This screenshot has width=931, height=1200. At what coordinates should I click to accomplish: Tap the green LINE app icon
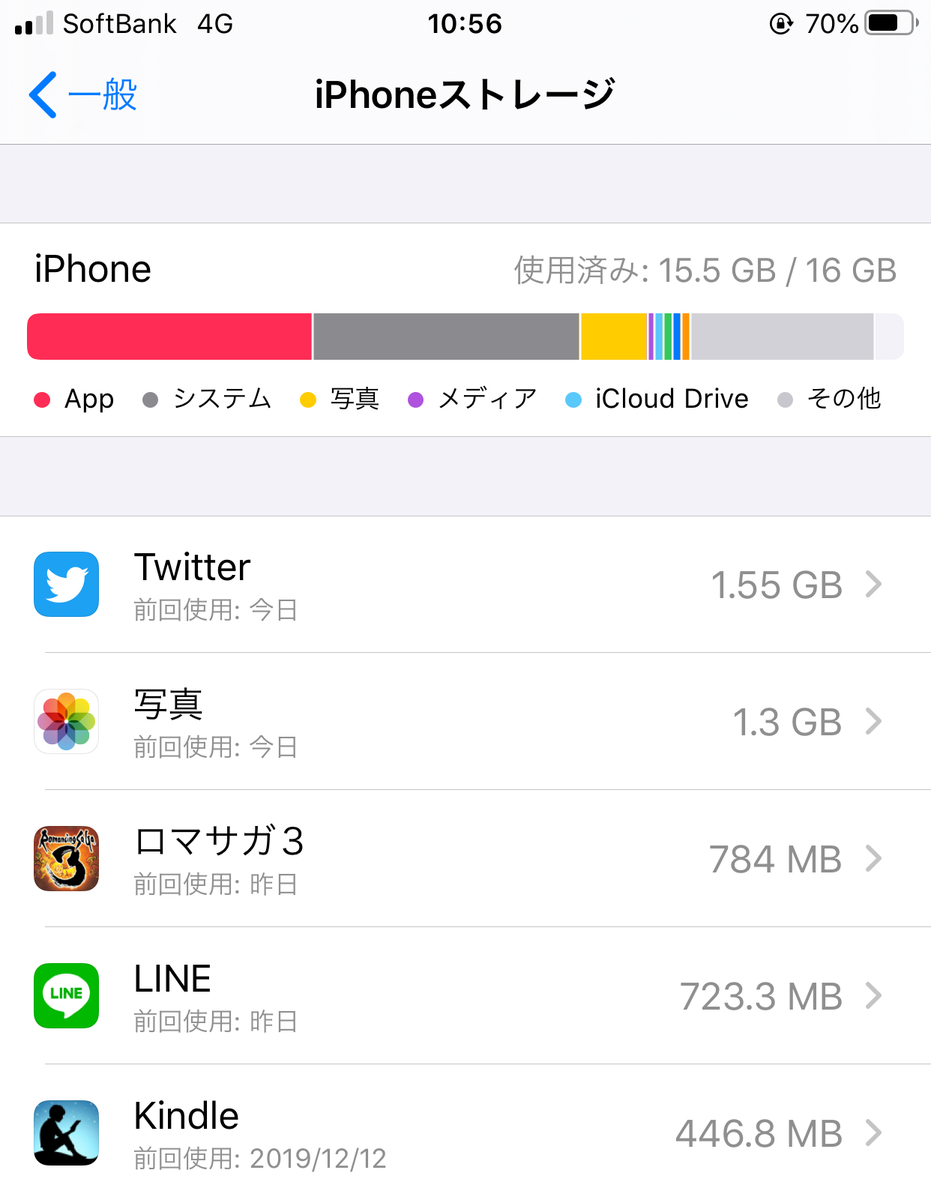click(x=66, y=996)
